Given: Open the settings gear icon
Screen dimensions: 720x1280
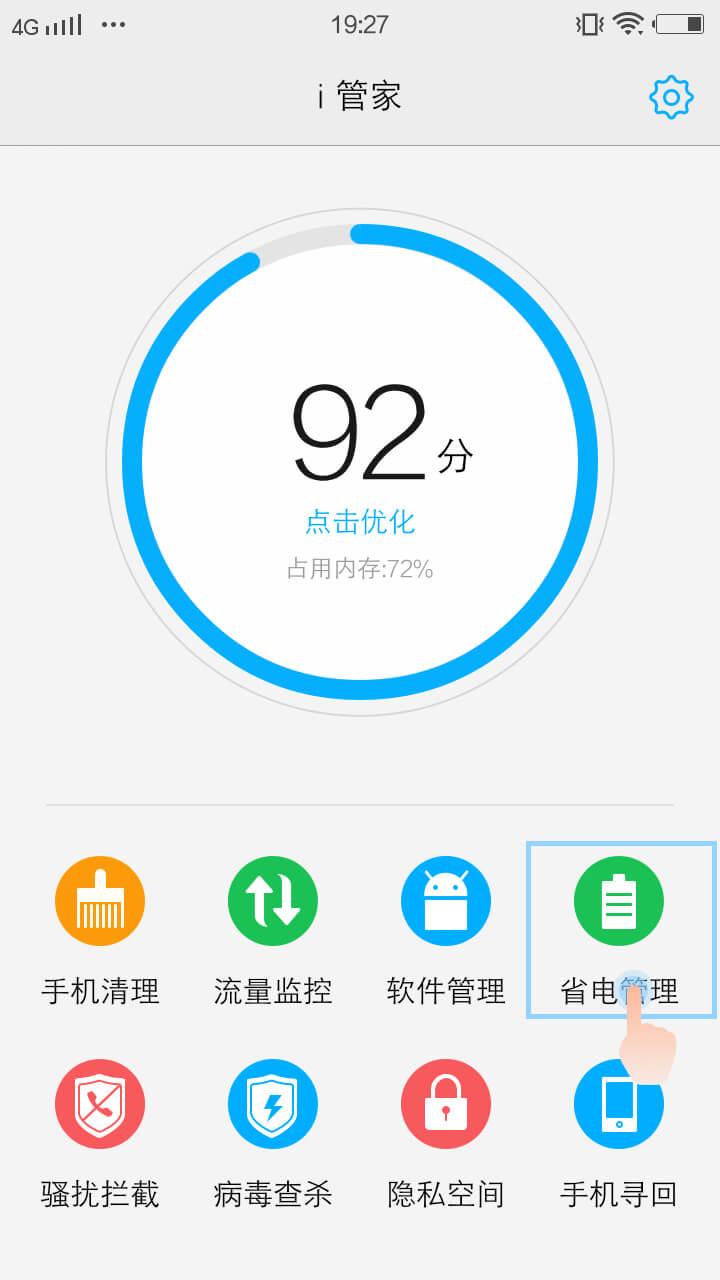Looking at the screenshot, I should click(671, 97).
